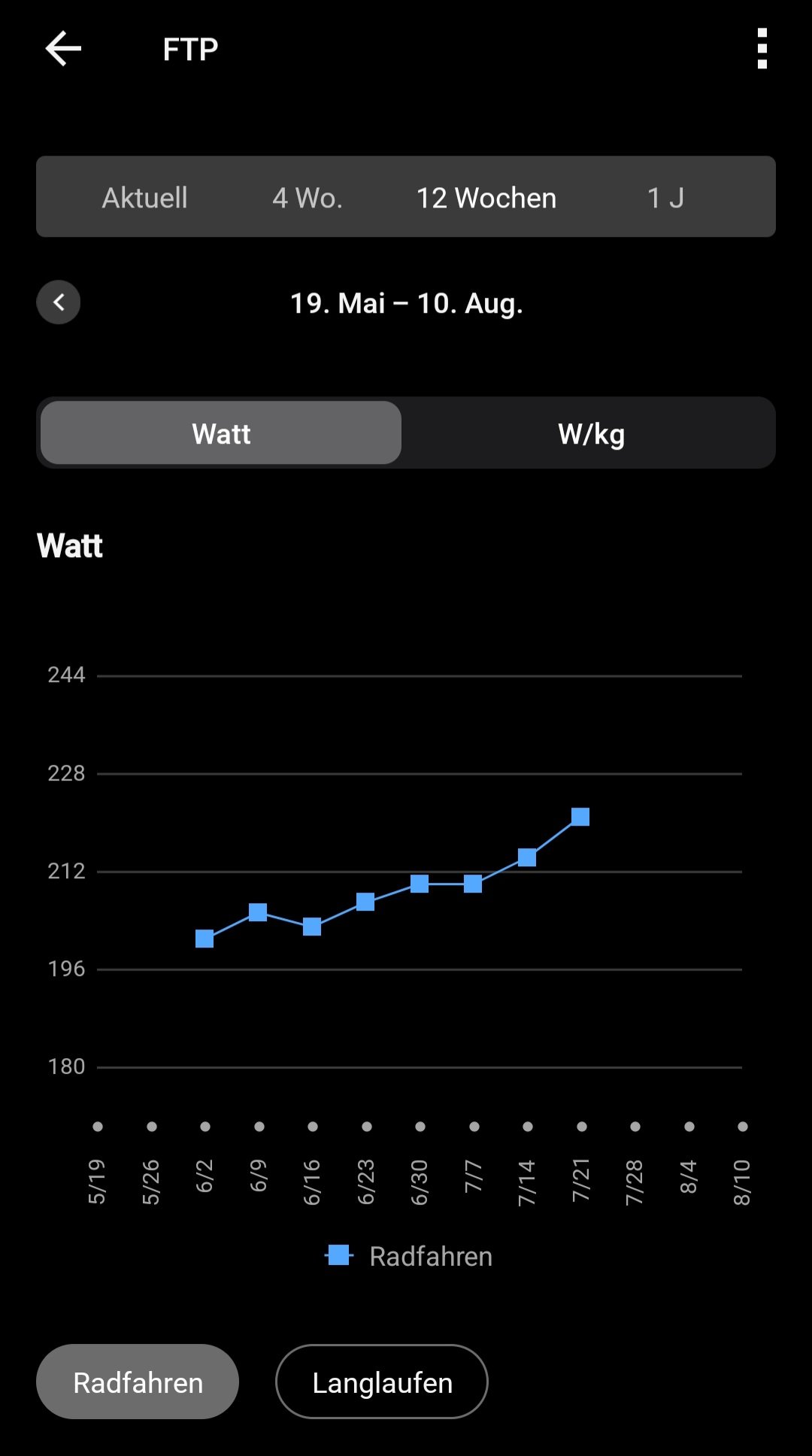Open the three-dot overflow menu

pos(762,49)
